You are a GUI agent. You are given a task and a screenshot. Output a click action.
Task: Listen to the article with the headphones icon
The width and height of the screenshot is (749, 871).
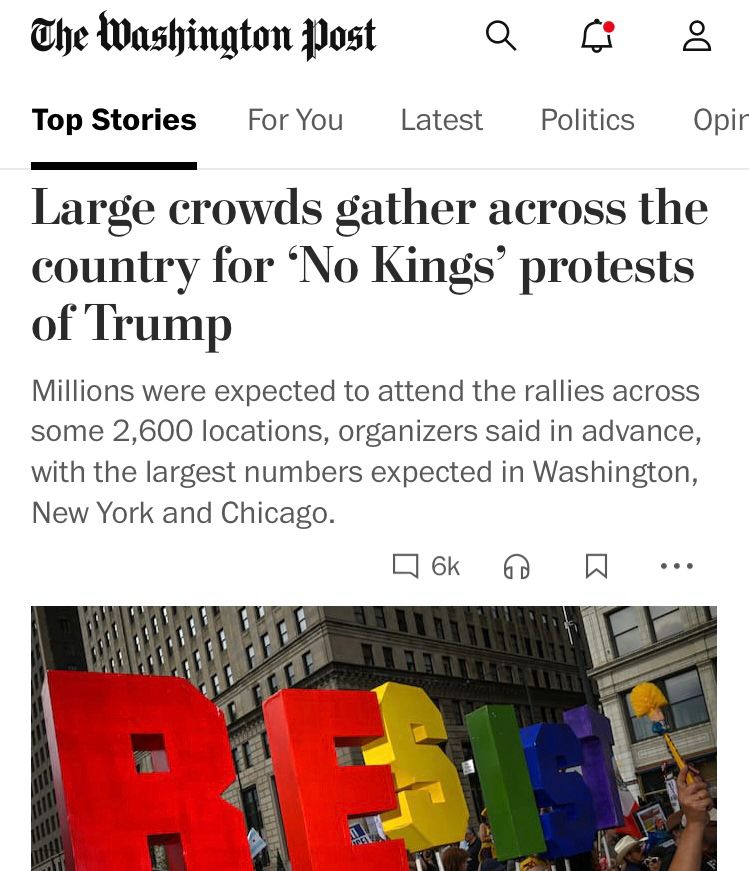coord(516,566)
